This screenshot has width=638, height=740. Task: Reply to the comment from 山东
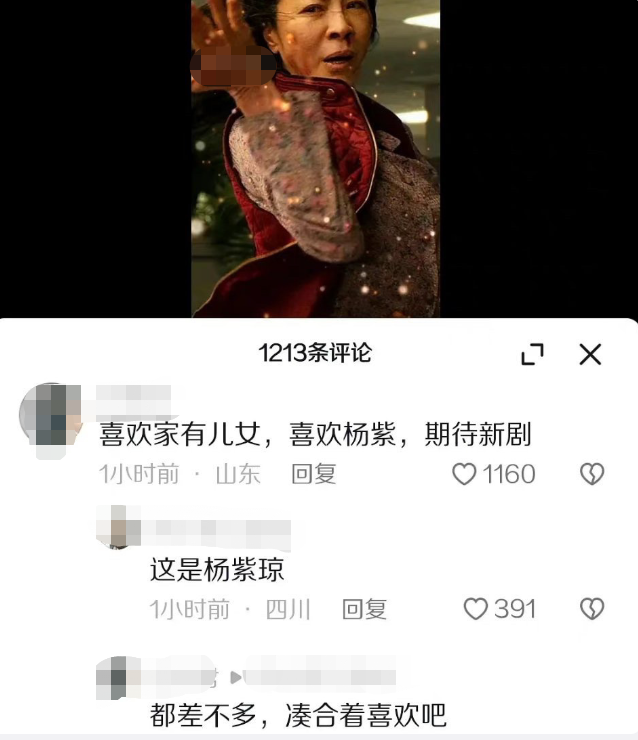[314, 474]
